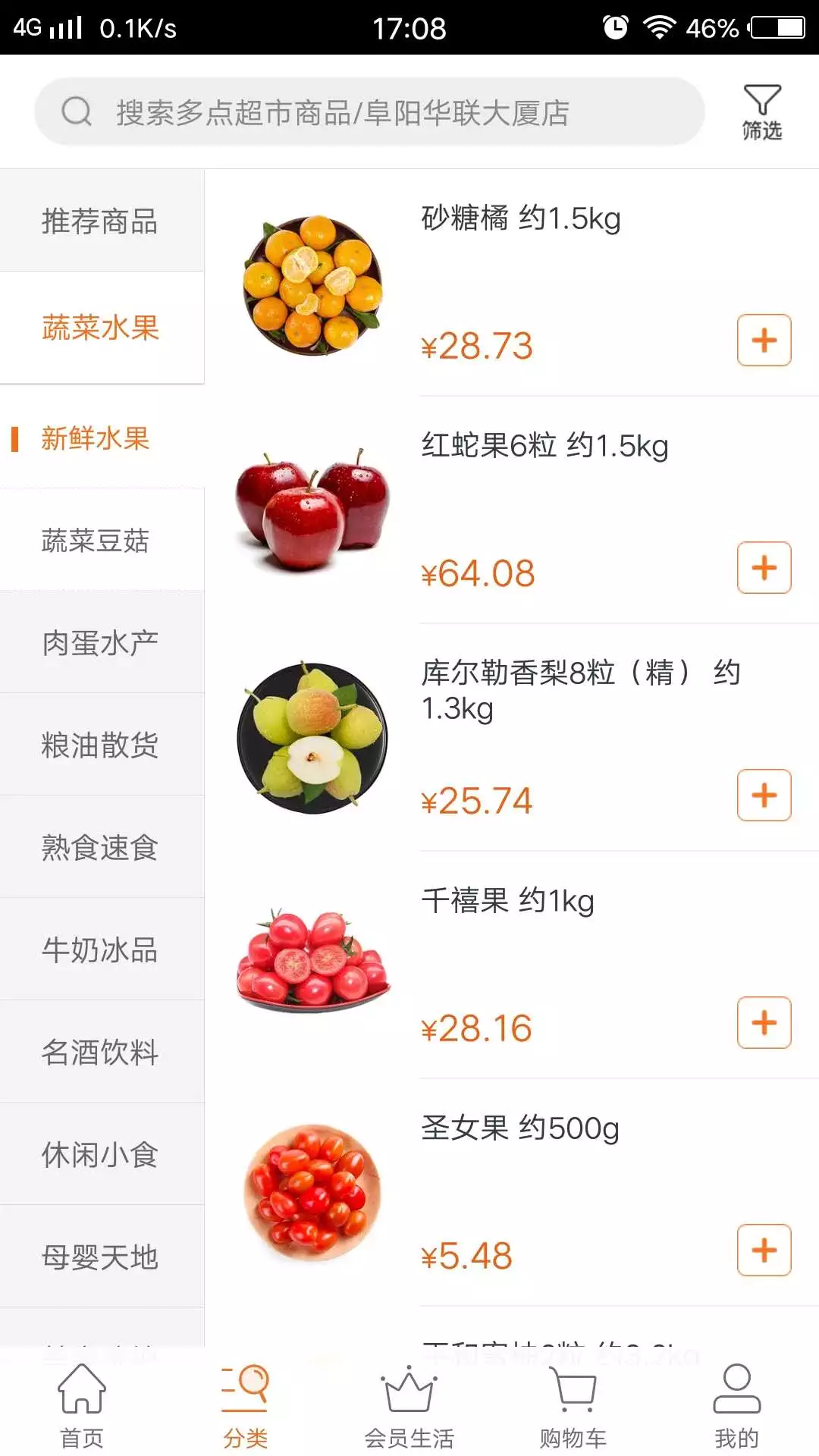Open the 蔬菜豆菇 subcategory

tap(96, 541)
